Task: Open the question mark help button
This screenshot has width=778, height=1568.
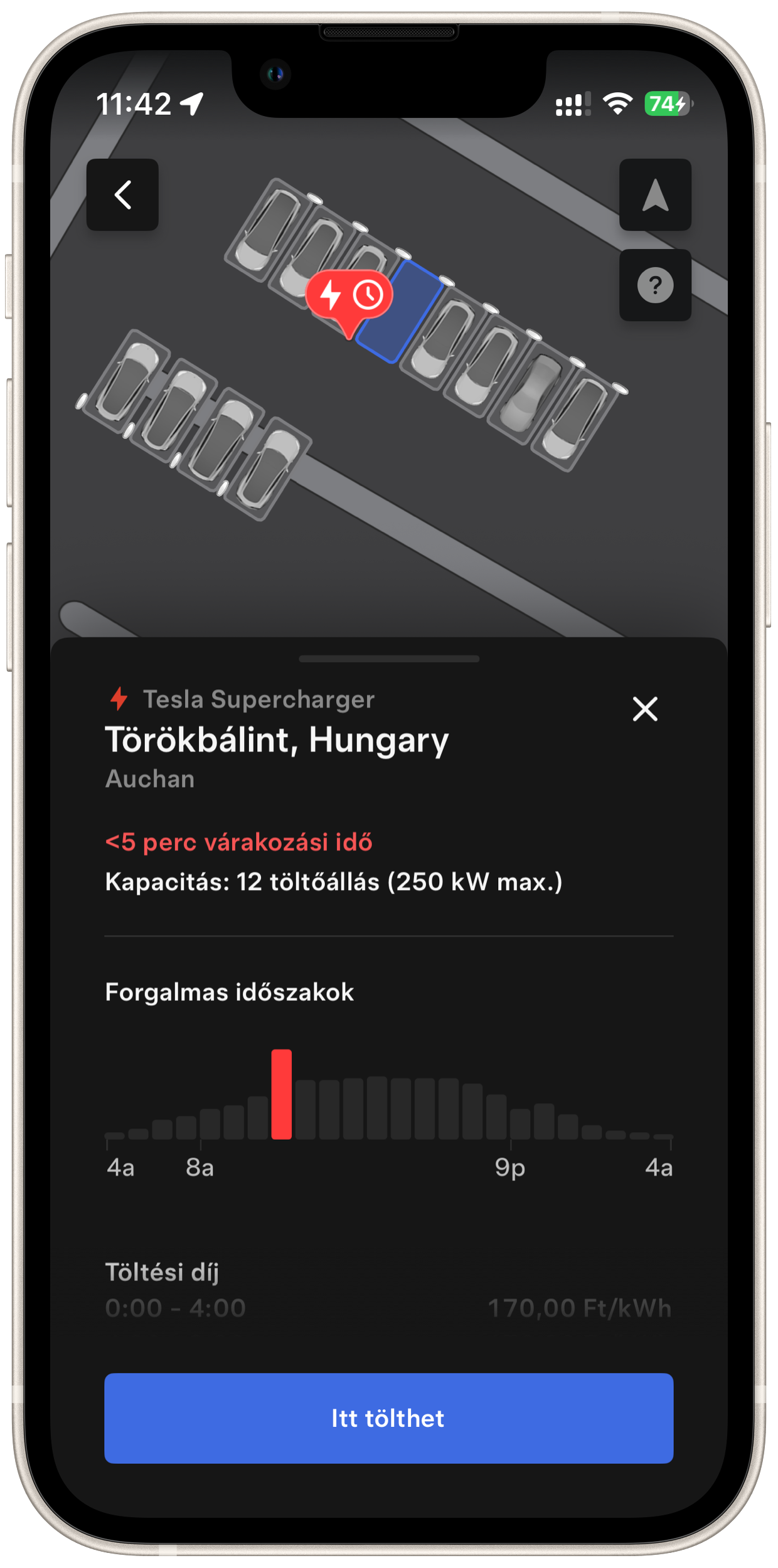Action: coord(655,285)
